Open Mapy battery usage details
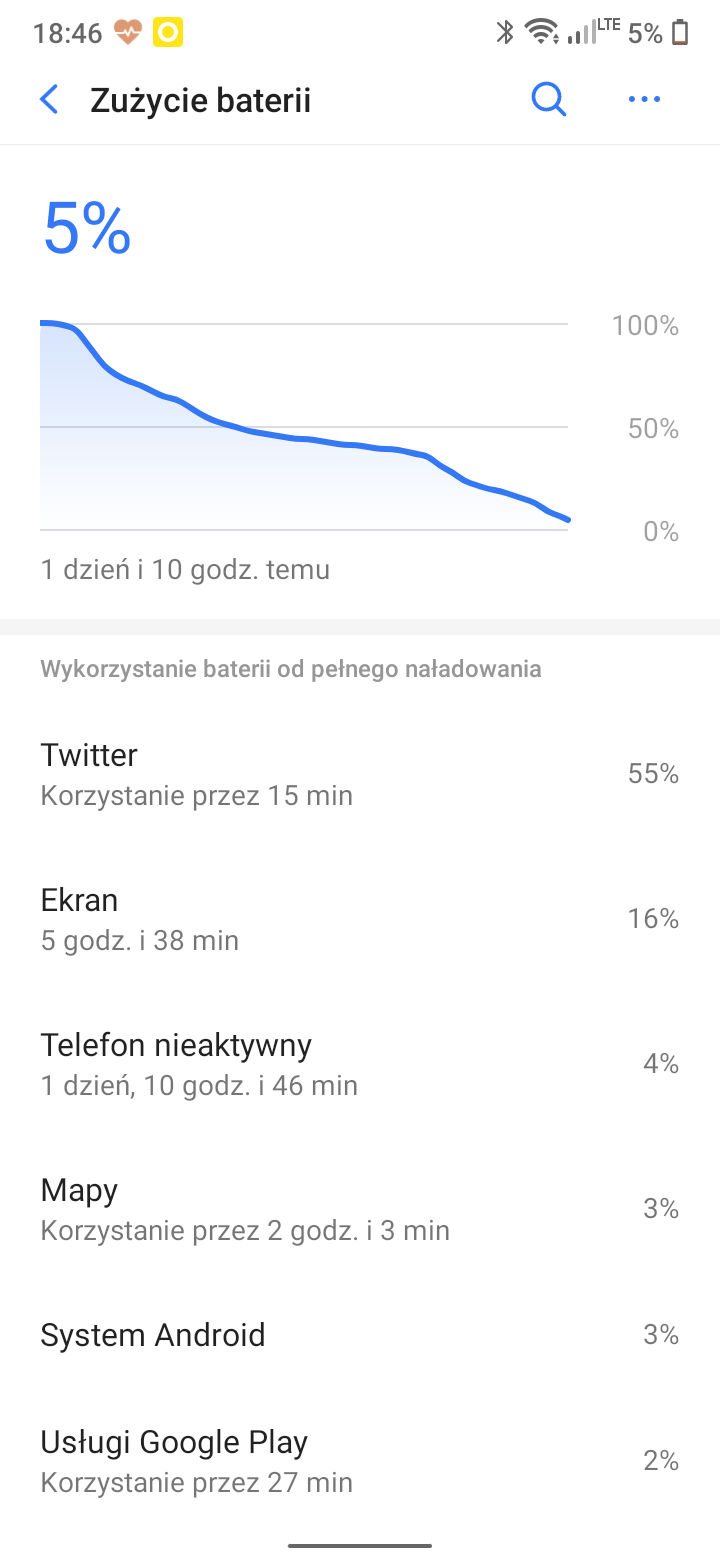 [360, 1209]
